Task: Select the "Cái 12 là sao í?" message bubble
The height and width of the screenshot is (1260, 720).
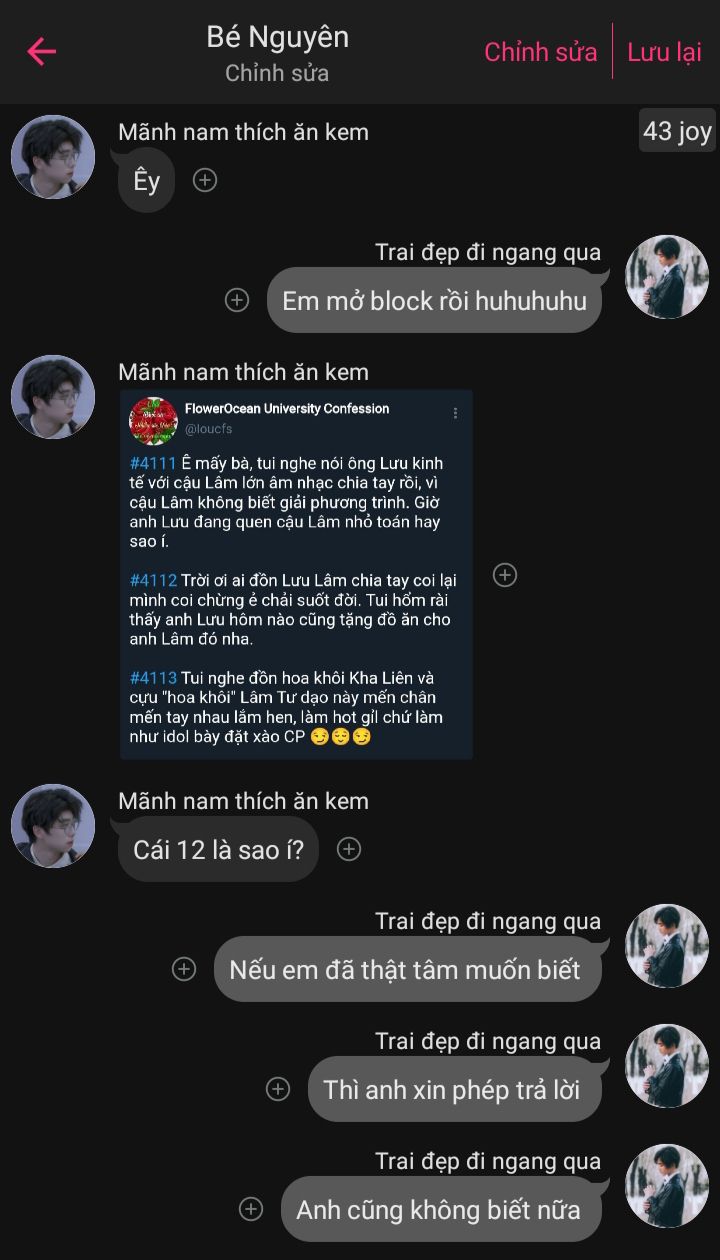Action: [218, 850]
